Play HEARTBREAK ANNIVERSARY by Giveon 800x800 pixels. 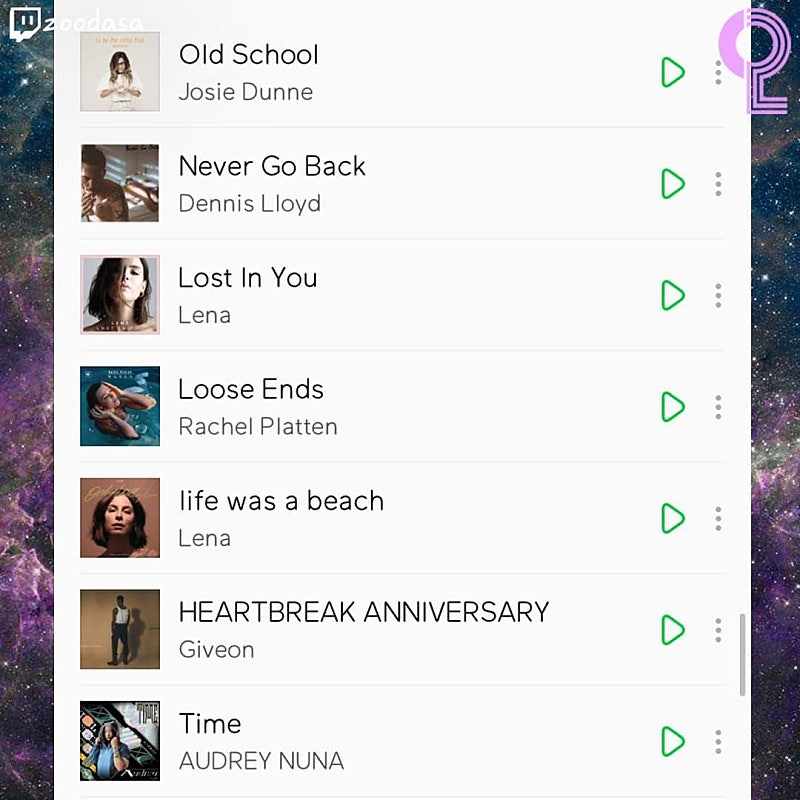[672, 630]
